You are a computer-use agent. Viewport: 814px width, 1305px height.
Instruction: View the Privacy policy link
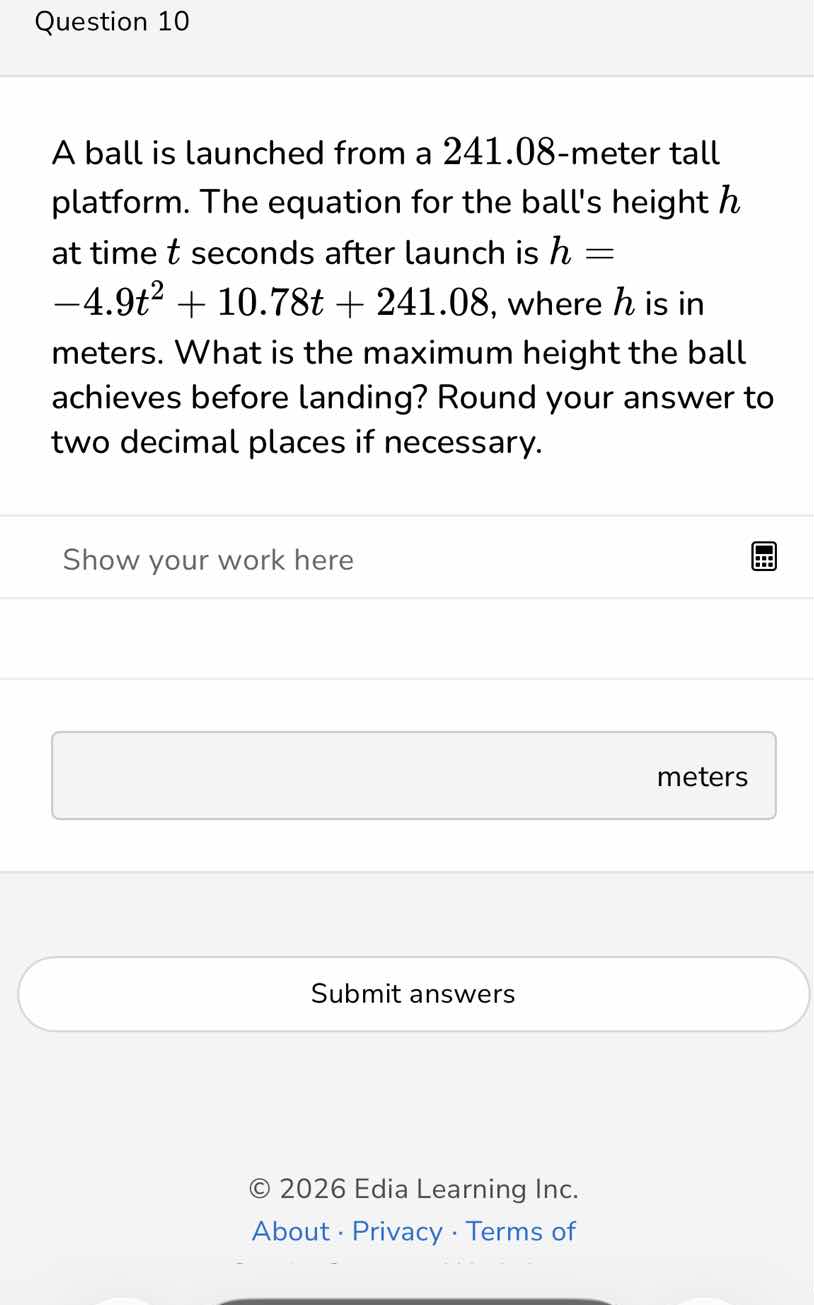(x=397, y=1231)
